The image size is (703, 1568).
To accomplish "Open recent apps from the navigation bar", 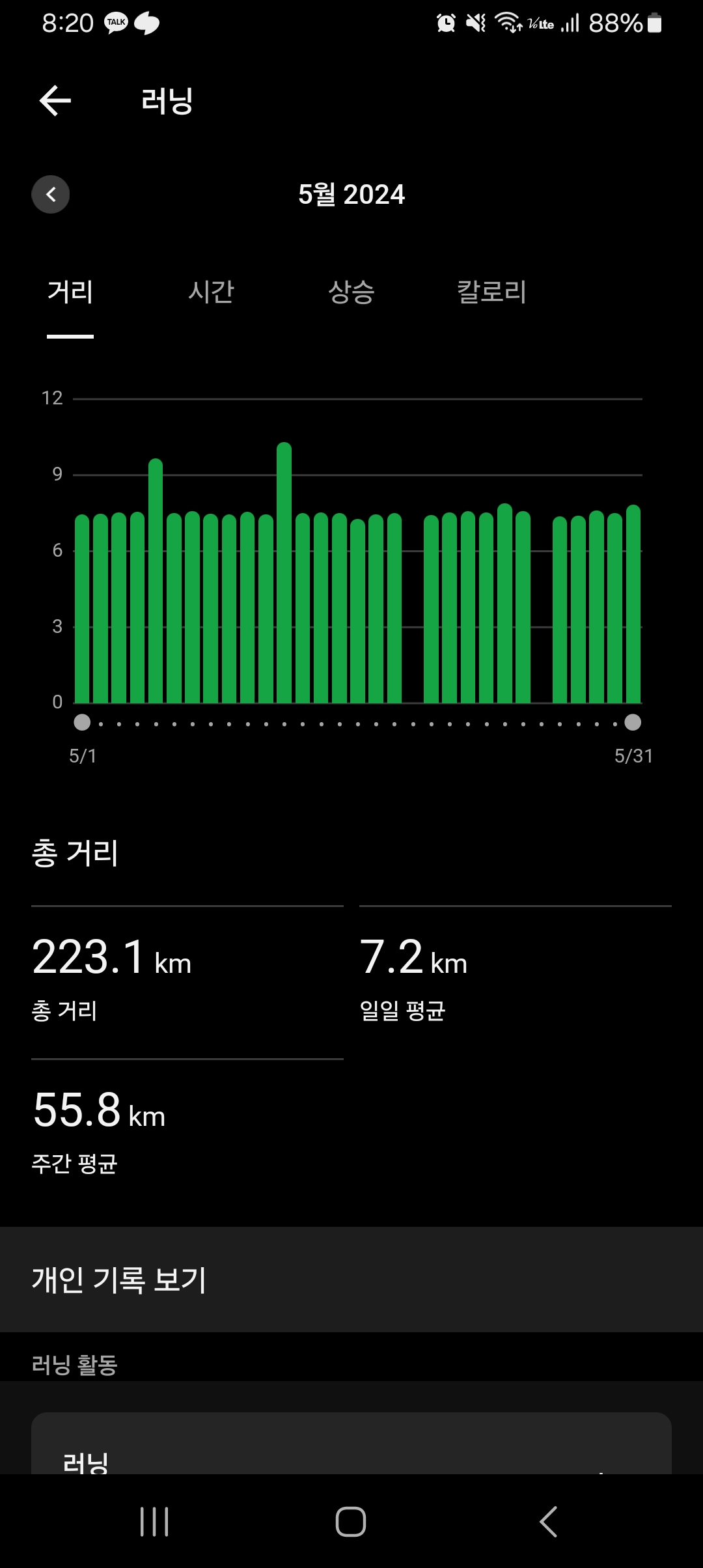I will [154, 1522].
